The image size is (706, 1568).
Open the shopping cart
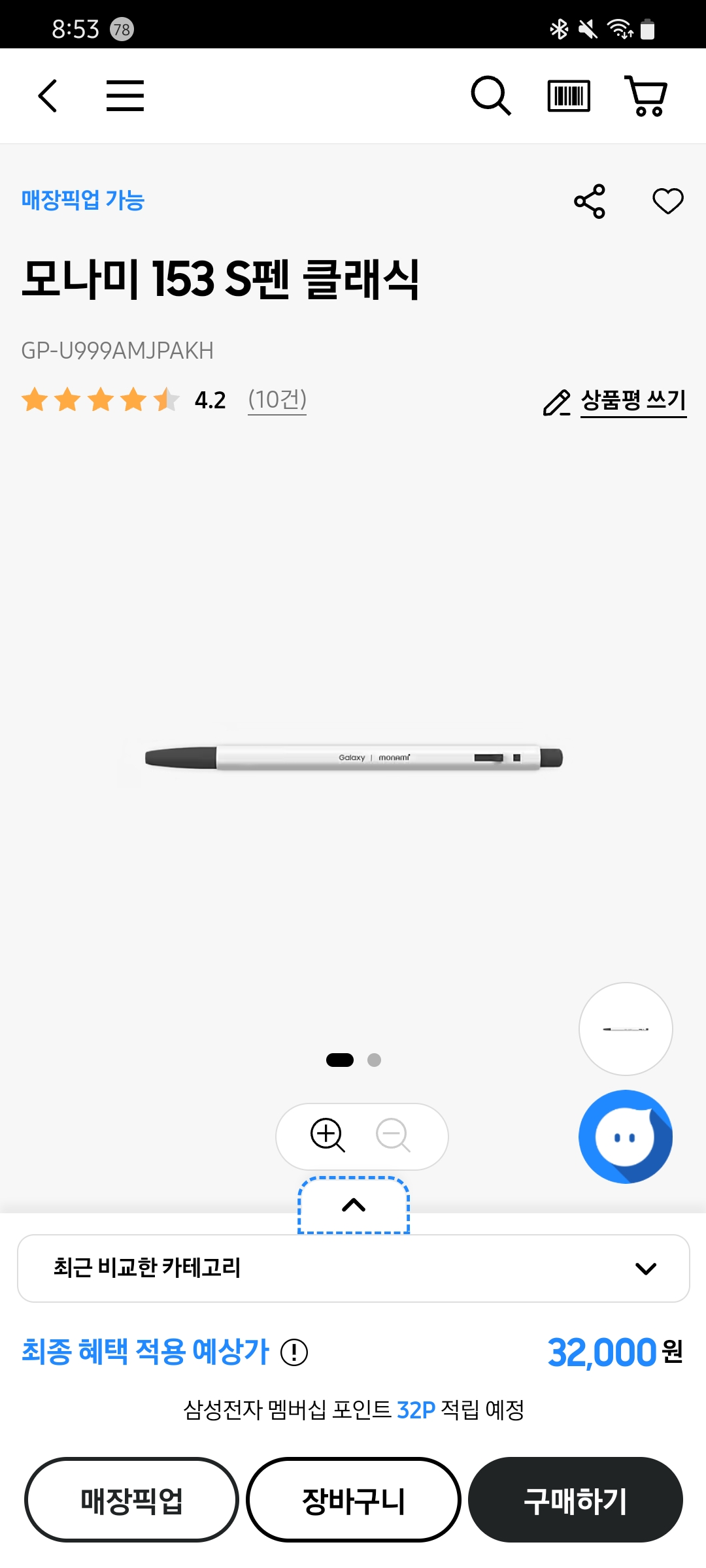[x=647, y=96]
